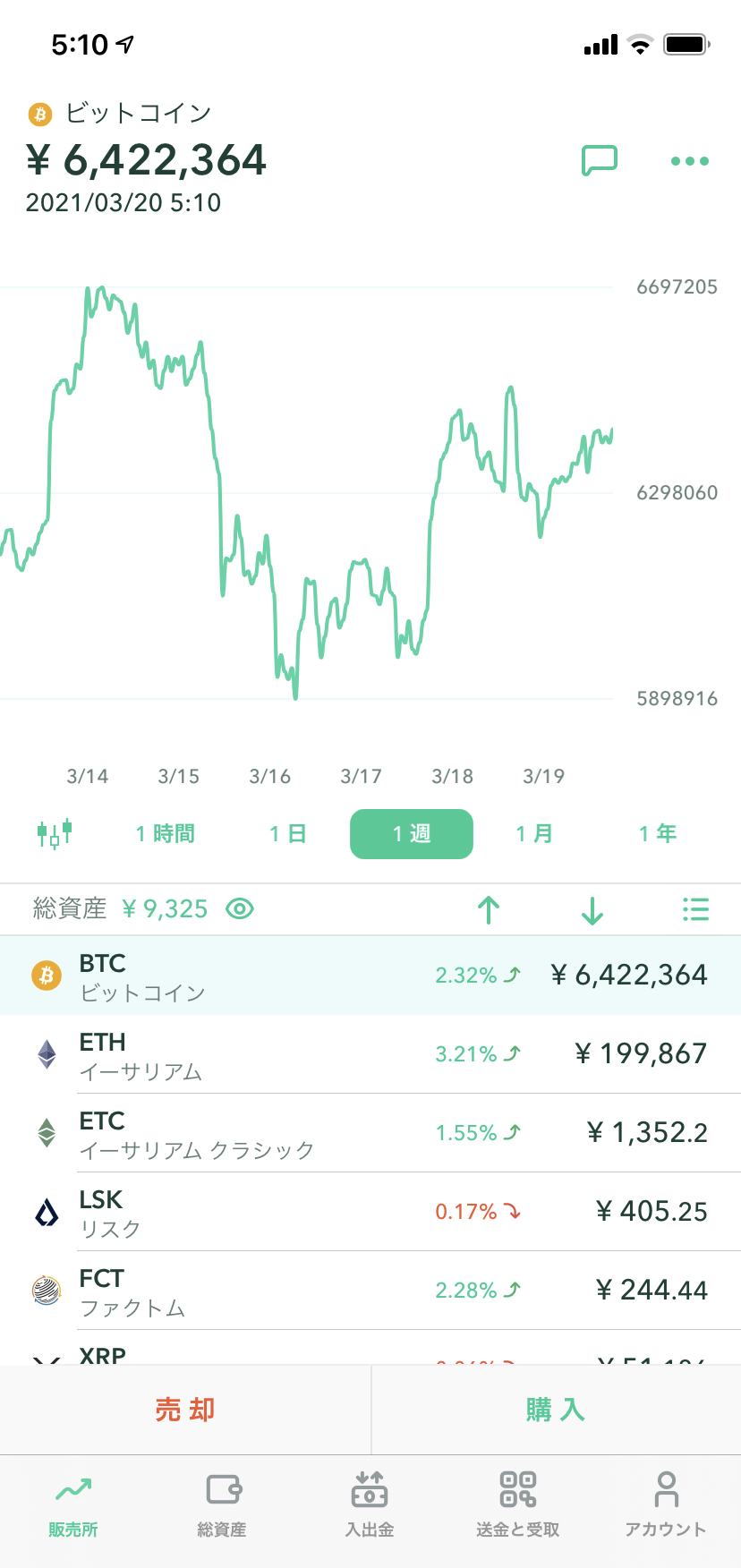Image resolution: width=741 pixels, height=1568 pixels.
Task: Select the LSK Lisk row
Action: [x=370, y=1212]
